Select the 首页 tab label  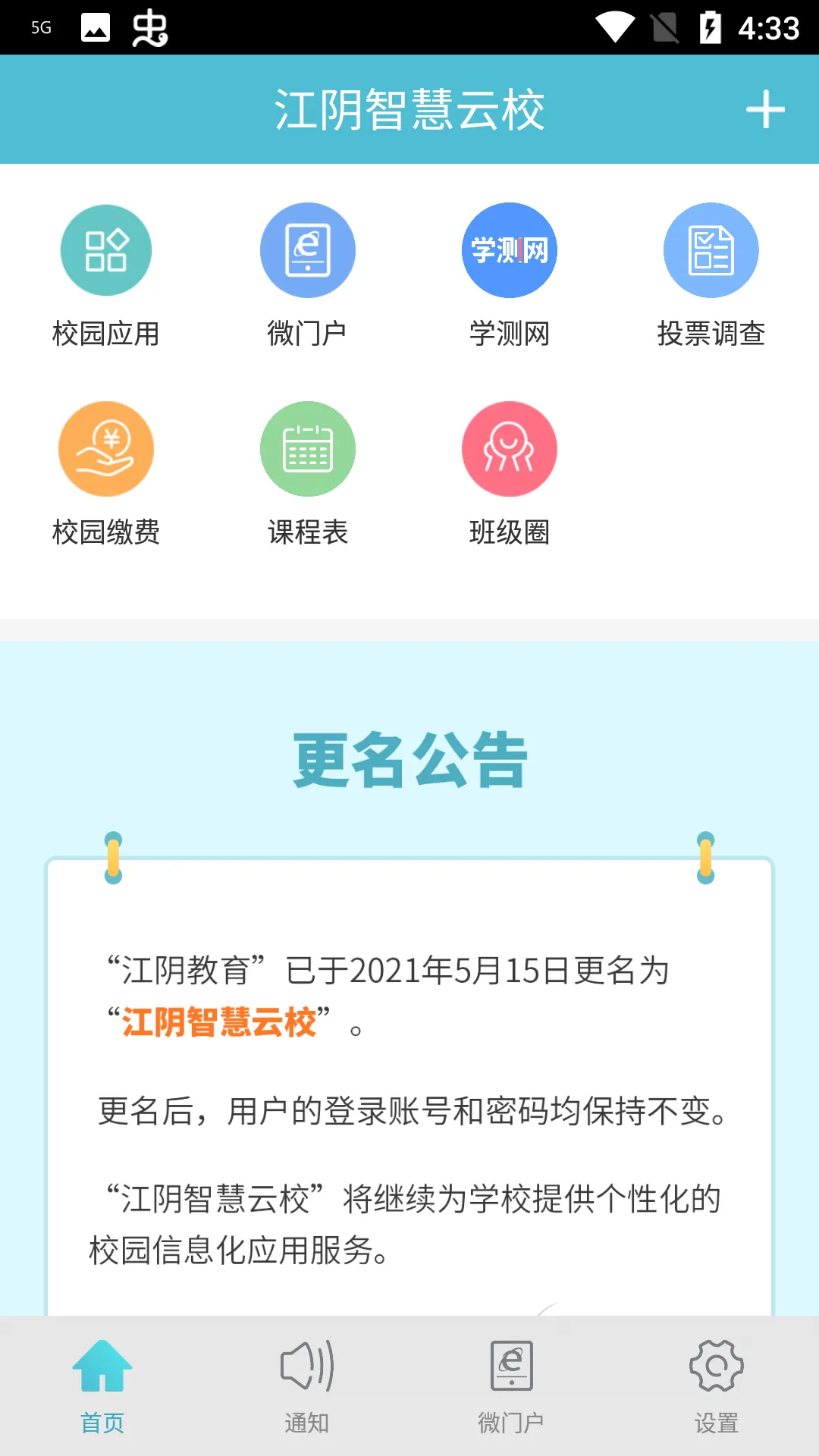click(102, 1422)
